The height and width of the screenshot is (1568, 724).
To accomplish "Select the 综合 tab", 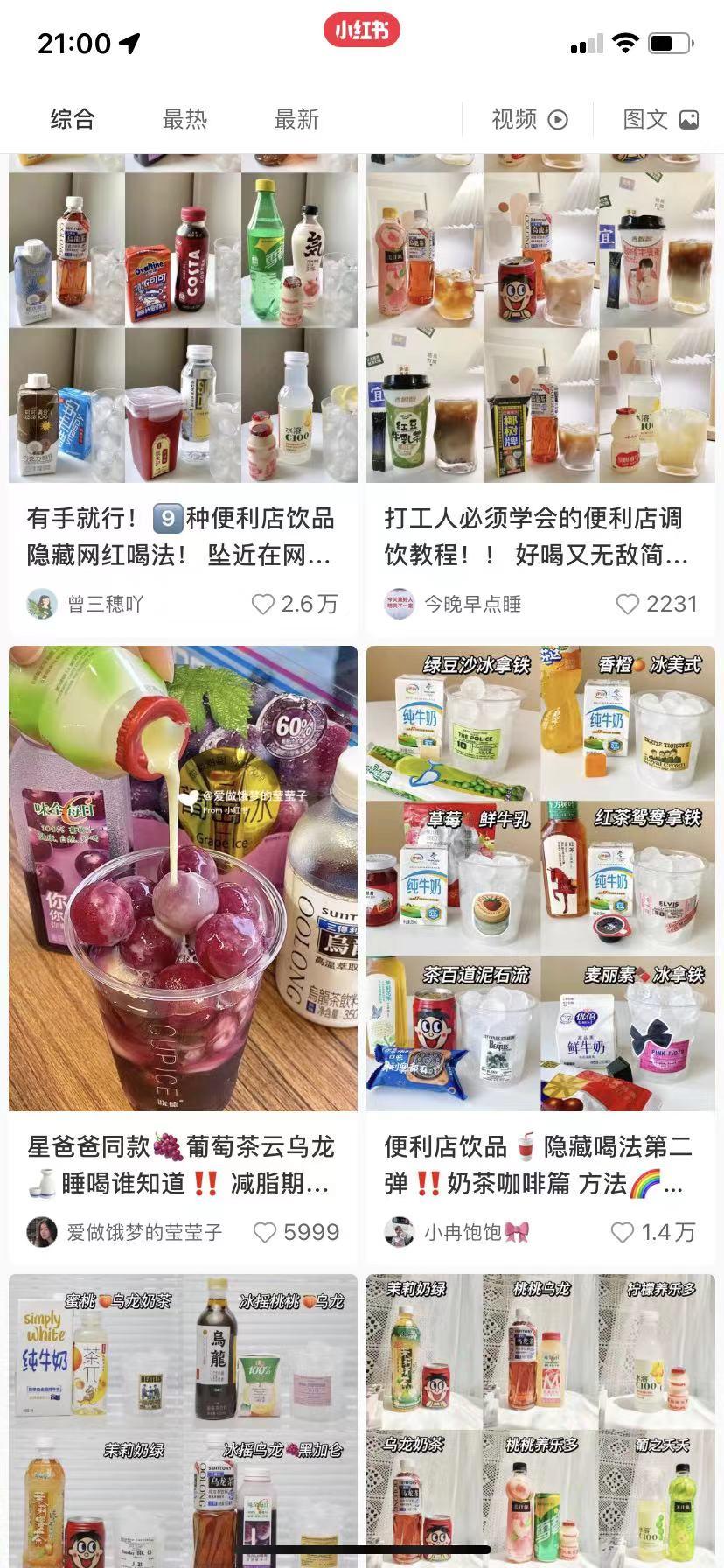I will click(x=73, y=119).
